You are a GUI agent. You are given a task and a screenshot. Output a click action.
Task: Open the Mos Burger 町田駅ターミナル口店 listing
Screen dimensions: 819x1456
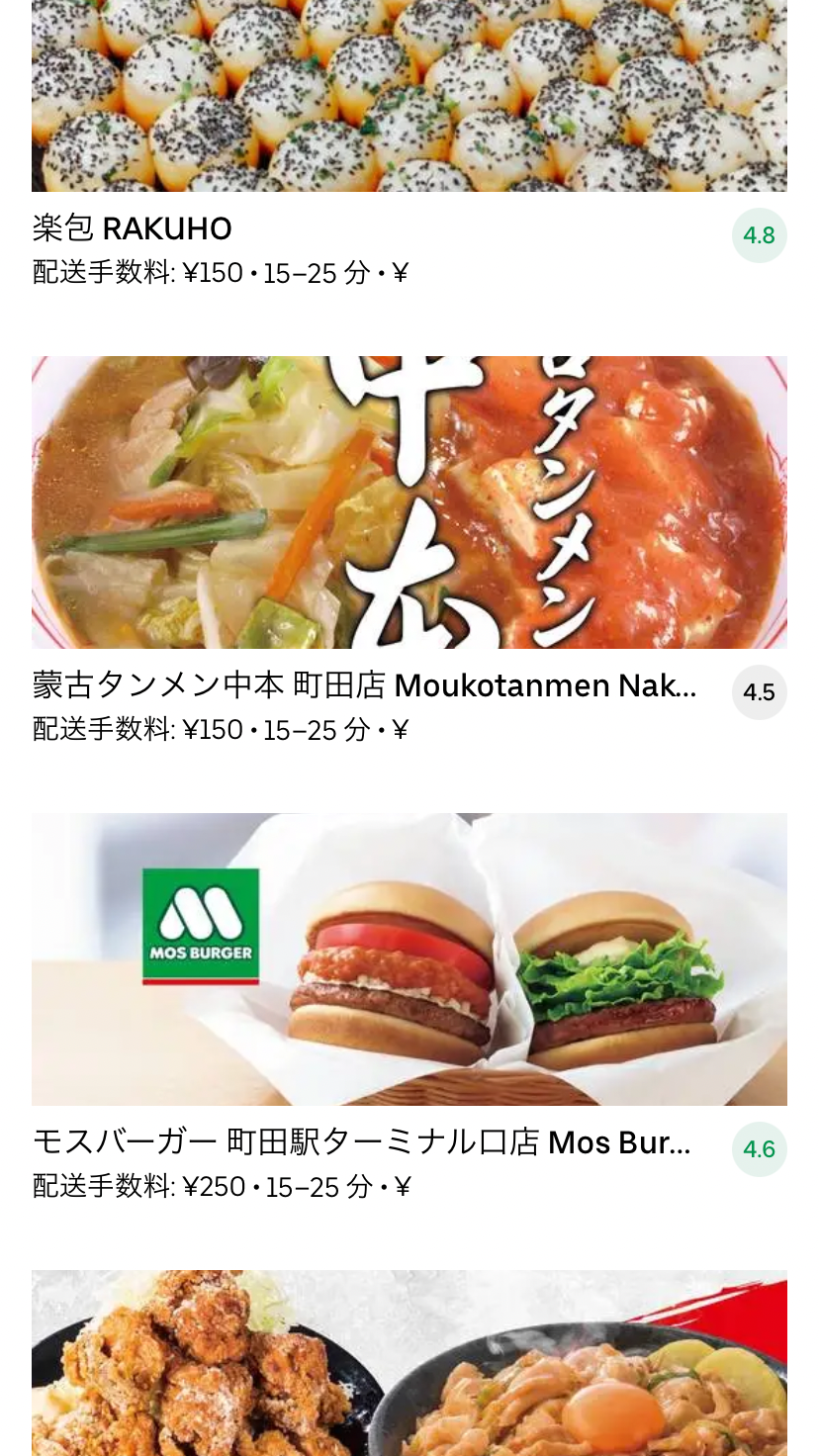pos(409,1007)
